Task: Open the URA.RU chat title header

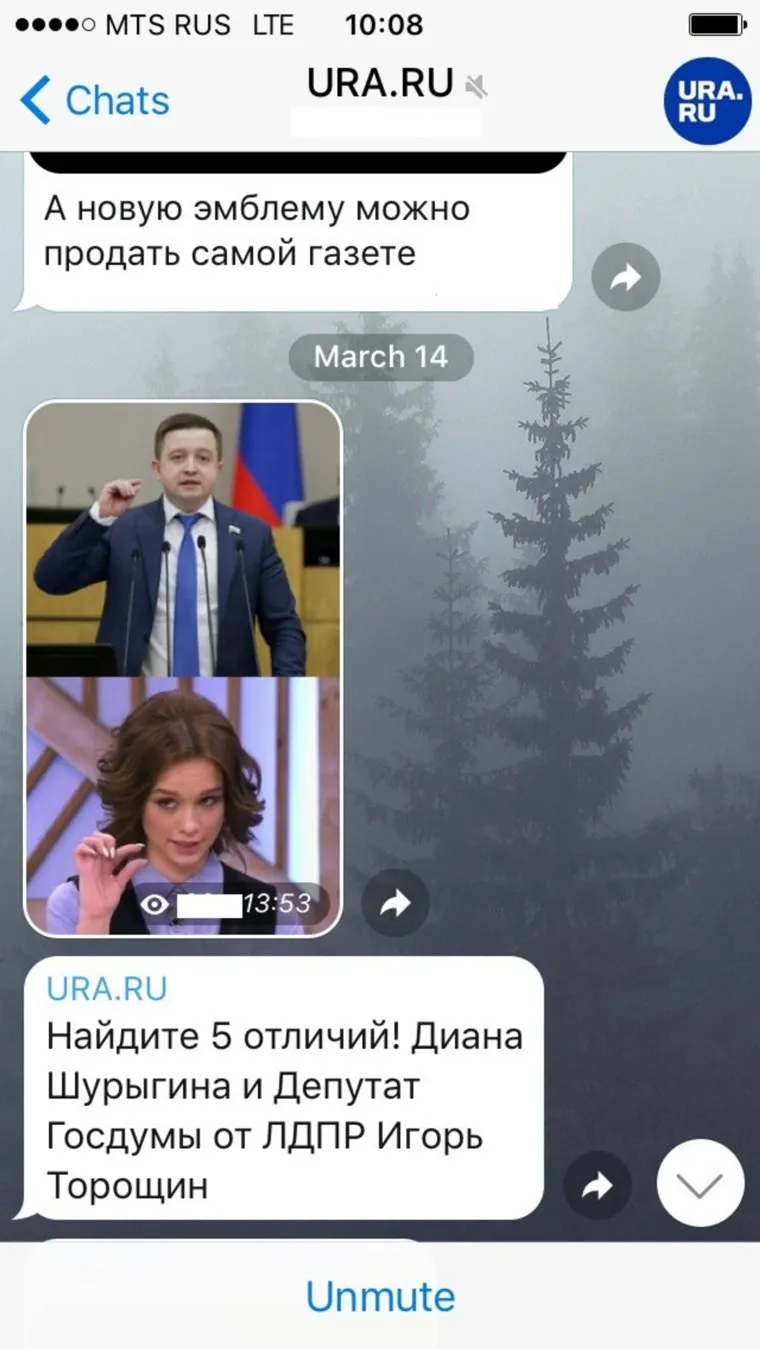Action: (x=379, y=83)
